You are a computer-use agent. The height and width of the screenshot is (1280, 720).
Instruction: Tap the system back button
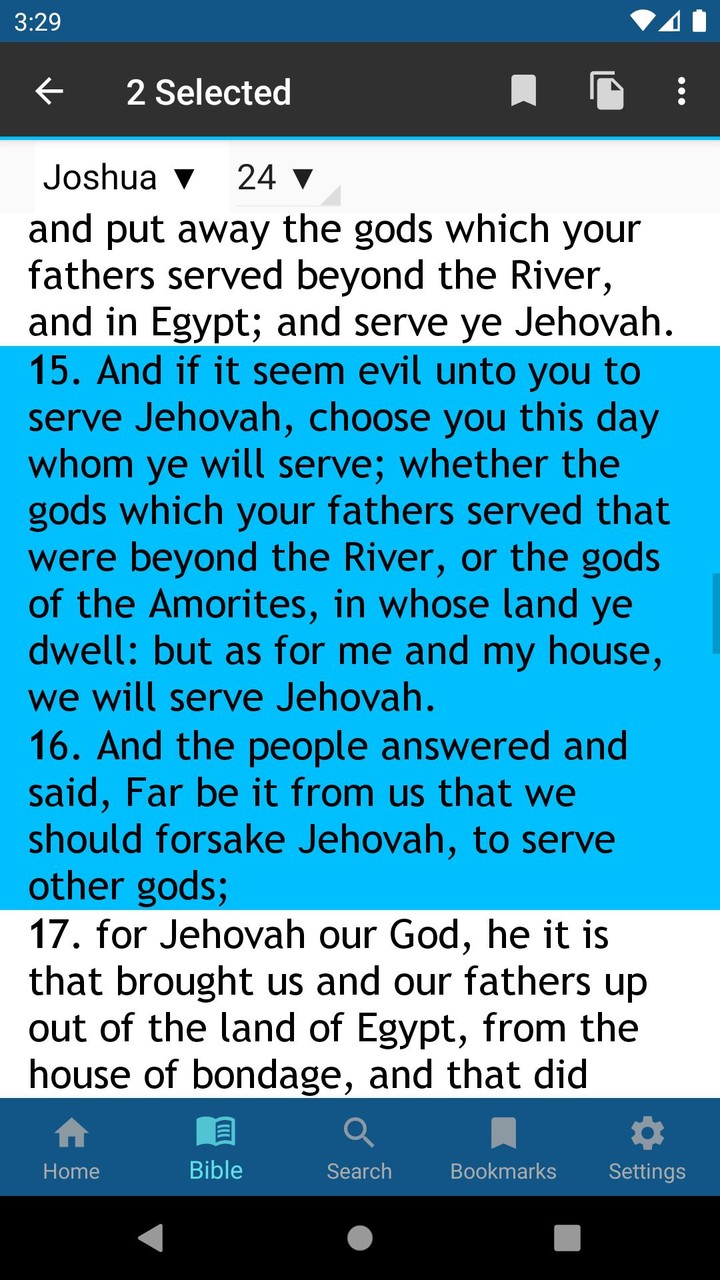pyautogui.click(x=151, y=1238)
